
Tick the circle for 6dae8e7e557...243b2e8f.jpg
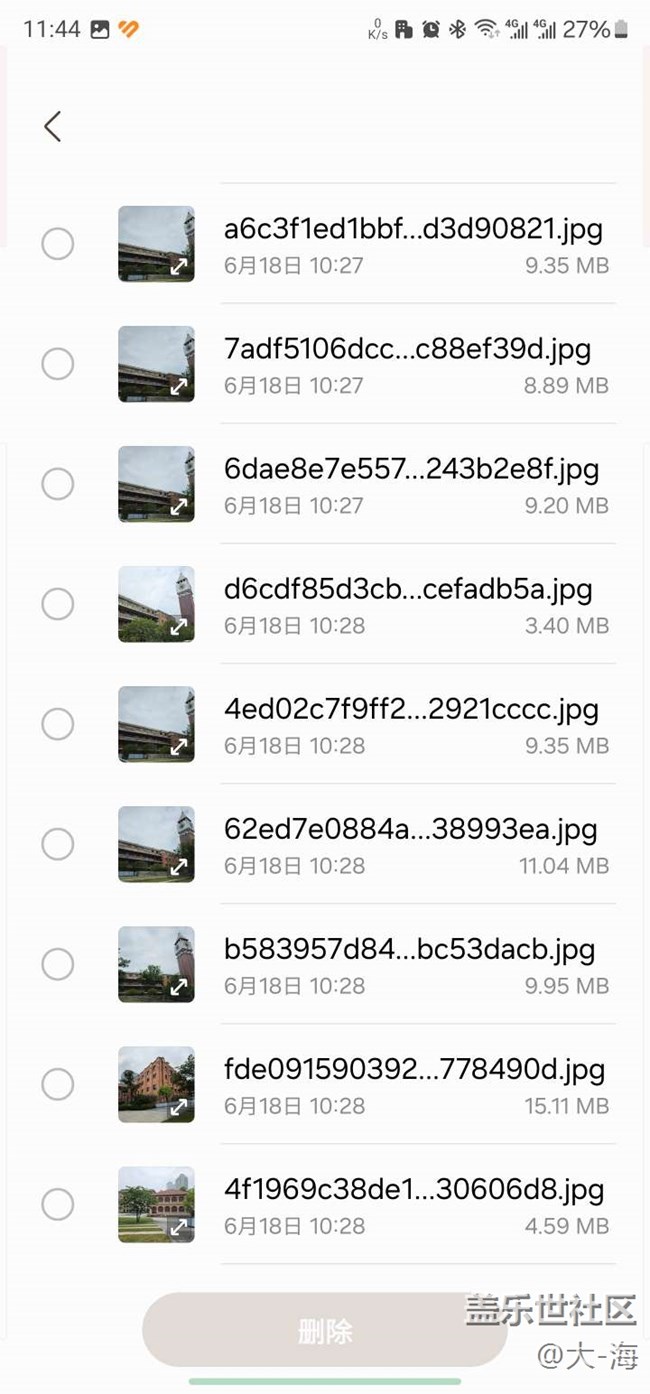click(58, 484)
